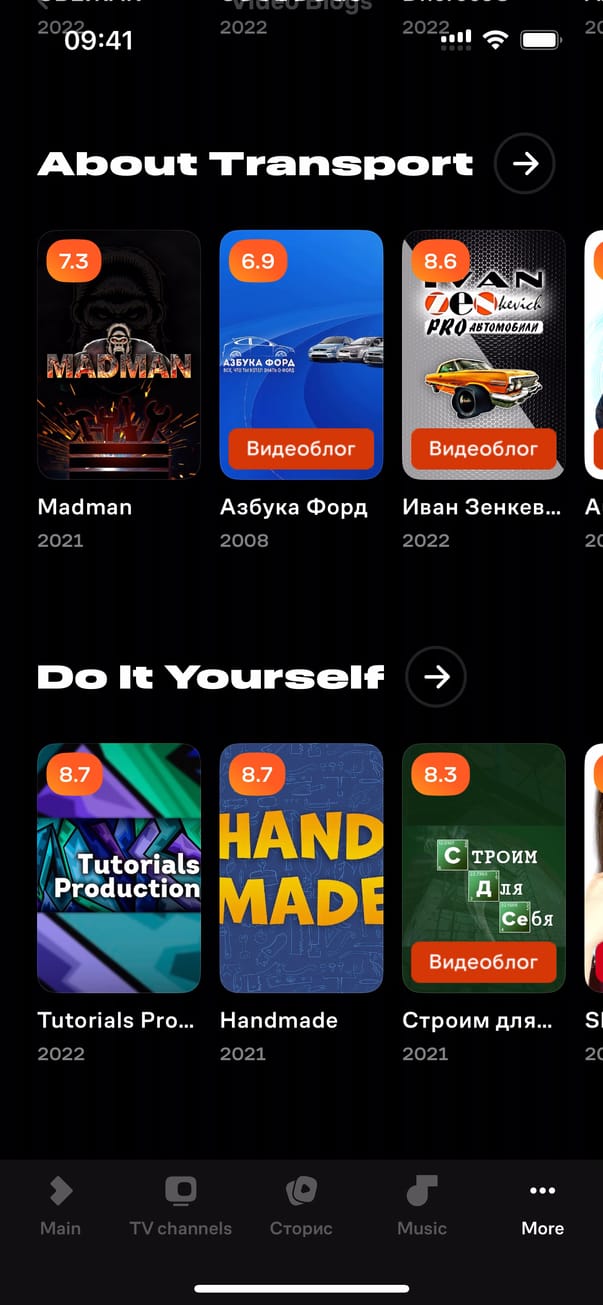Select the More tab

pyautogui.click(x=543, y=1206)
